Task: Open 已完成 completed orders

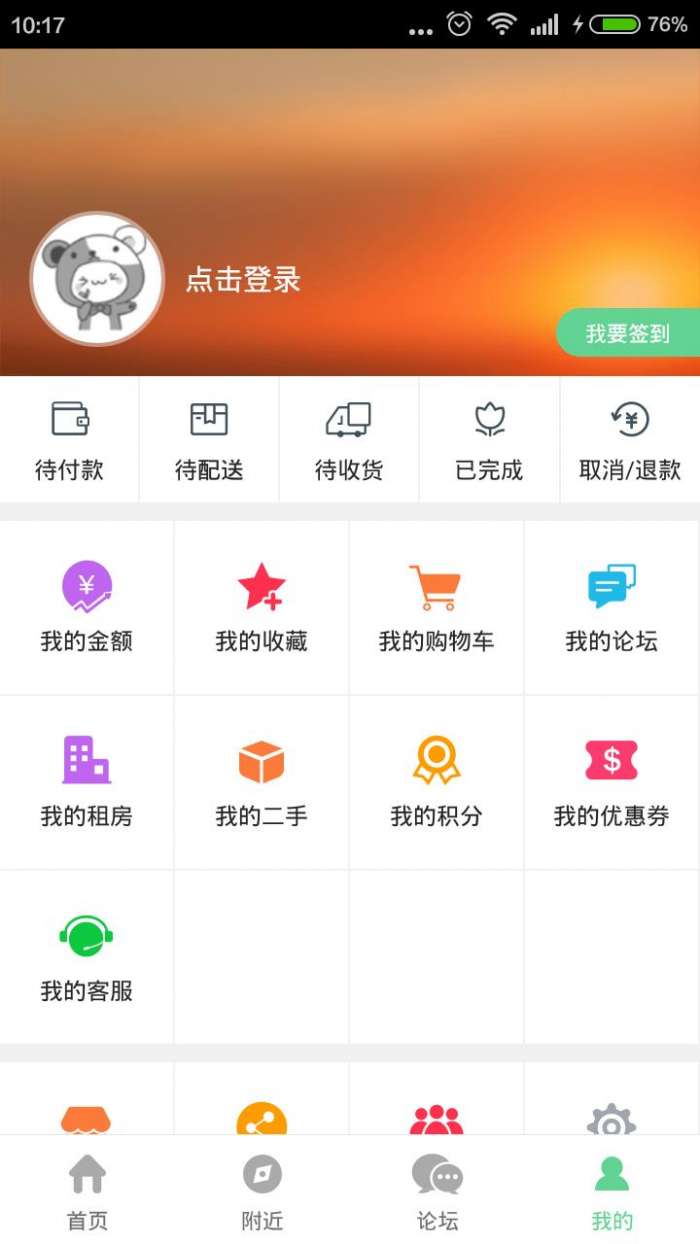Action: click(x=489, y=440)
